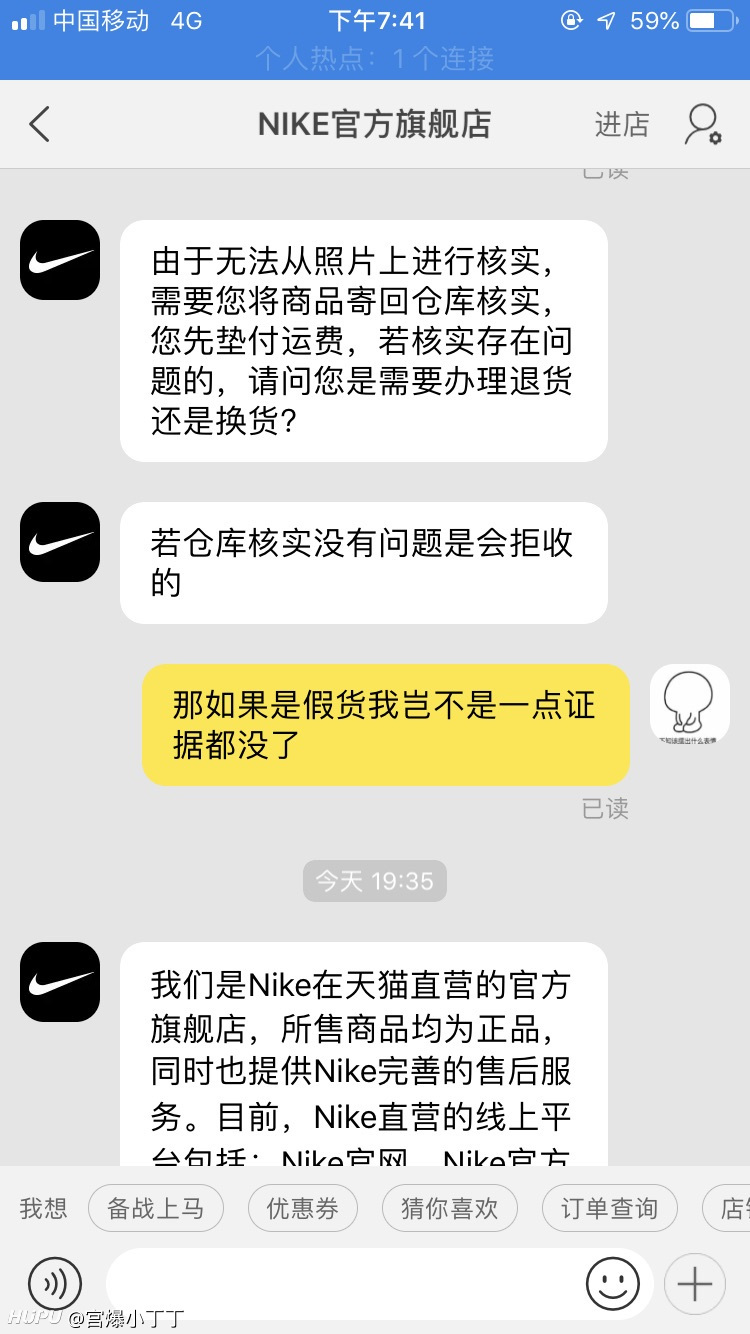Tap the lightbulb sticker beside the yellow message

pos(690,705)
